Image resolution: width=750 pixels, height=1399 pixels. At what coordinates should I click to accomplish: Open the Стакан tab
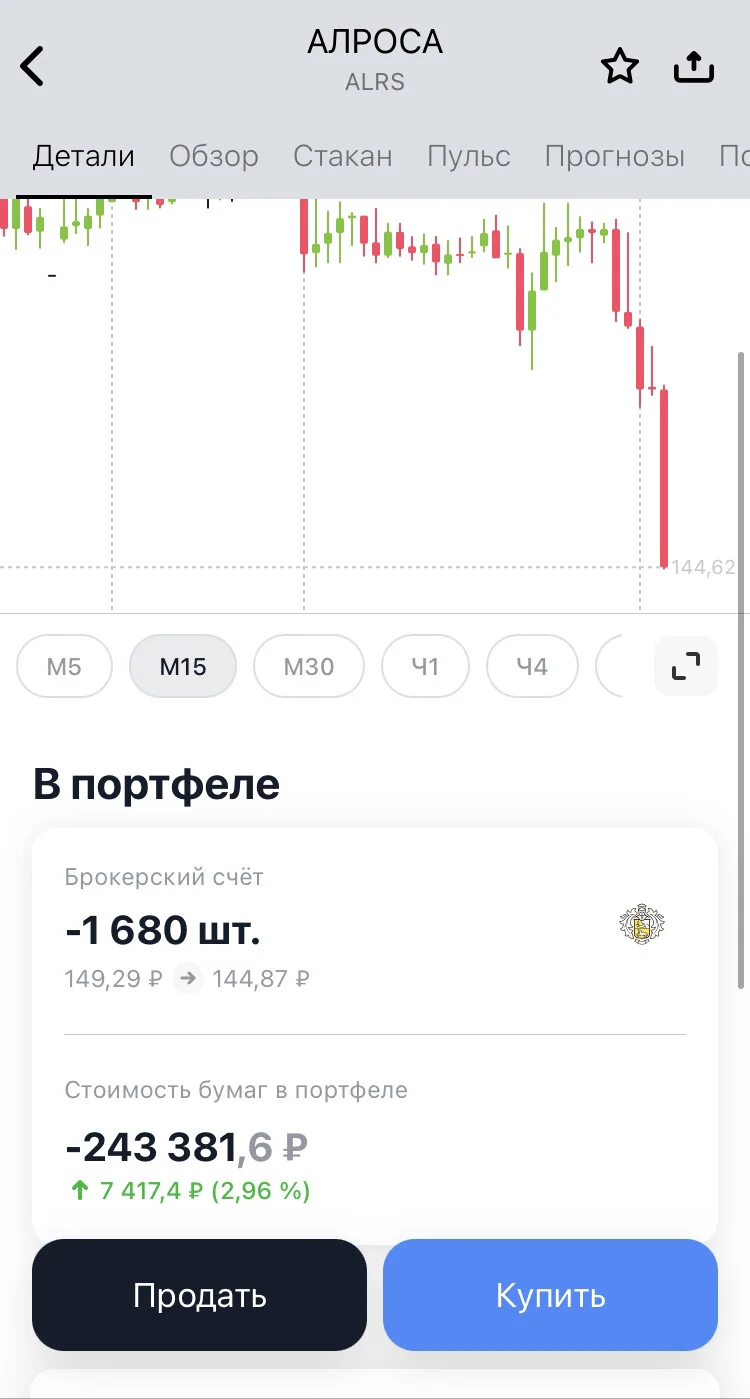tap(343, 156)
